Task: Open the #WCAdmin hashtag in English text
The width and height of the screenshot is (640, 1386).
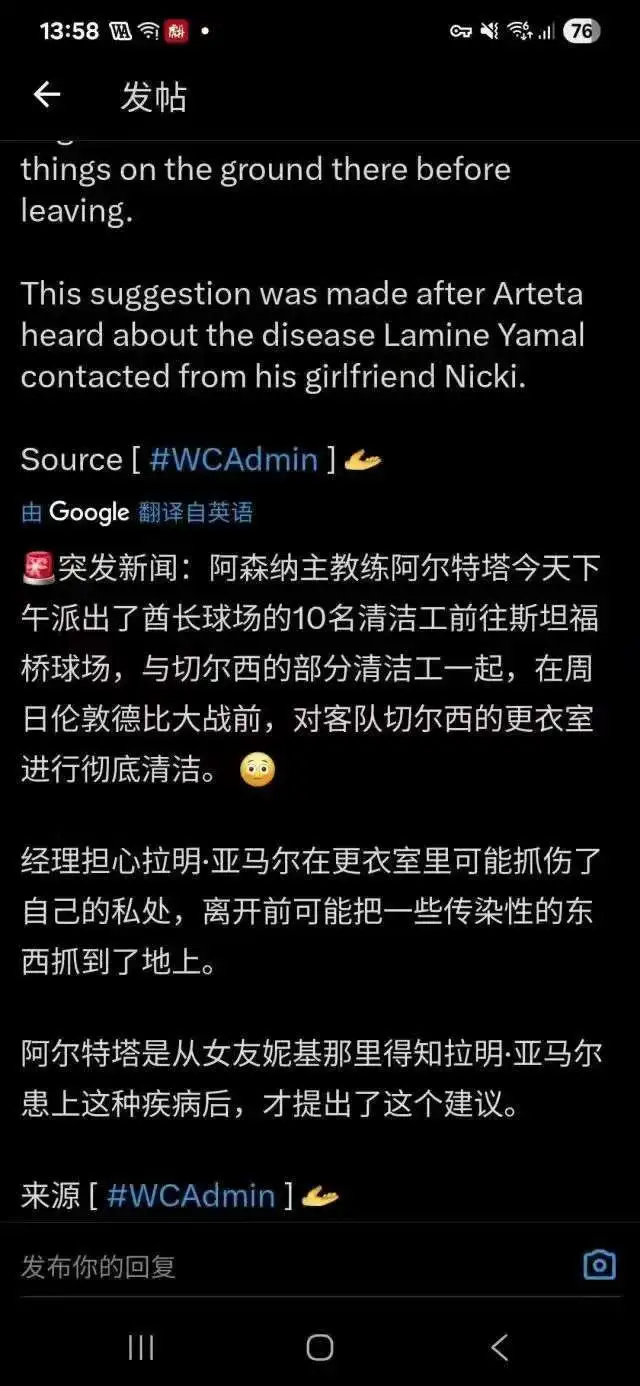Action: click(233, 460)
